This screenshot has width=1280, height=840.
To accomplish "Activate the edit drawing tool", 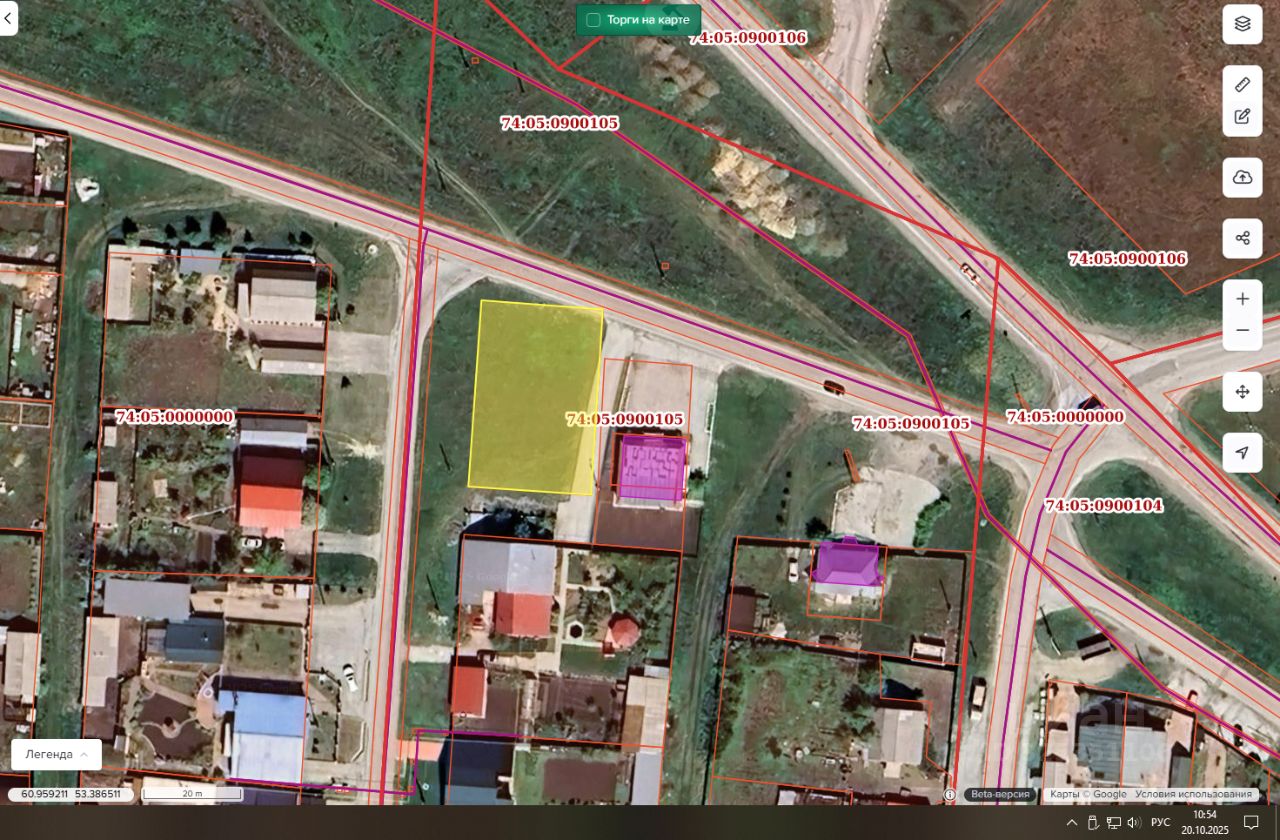I will 1242,116.
